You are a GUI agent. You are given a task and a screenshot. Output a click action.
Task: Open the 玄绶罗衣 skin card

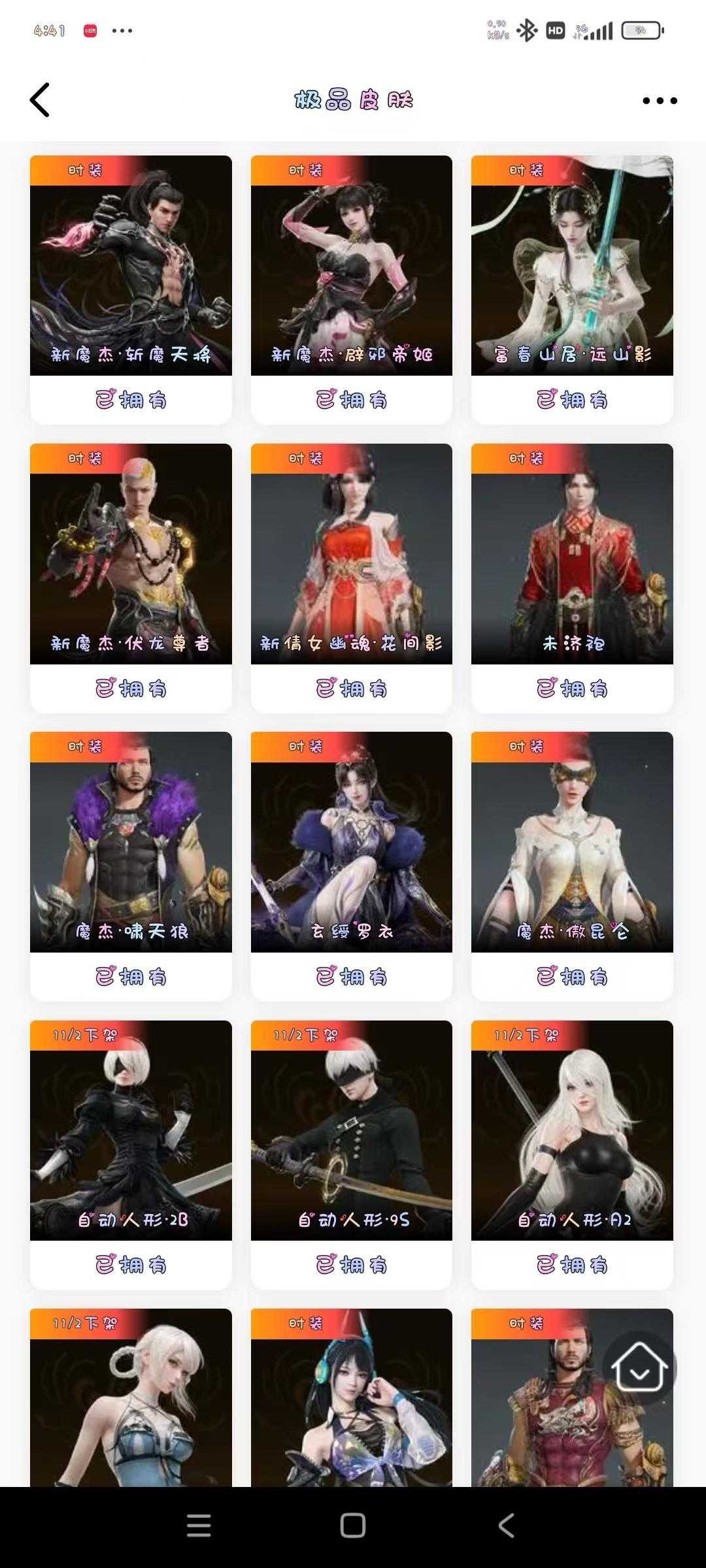click(351, 842)
